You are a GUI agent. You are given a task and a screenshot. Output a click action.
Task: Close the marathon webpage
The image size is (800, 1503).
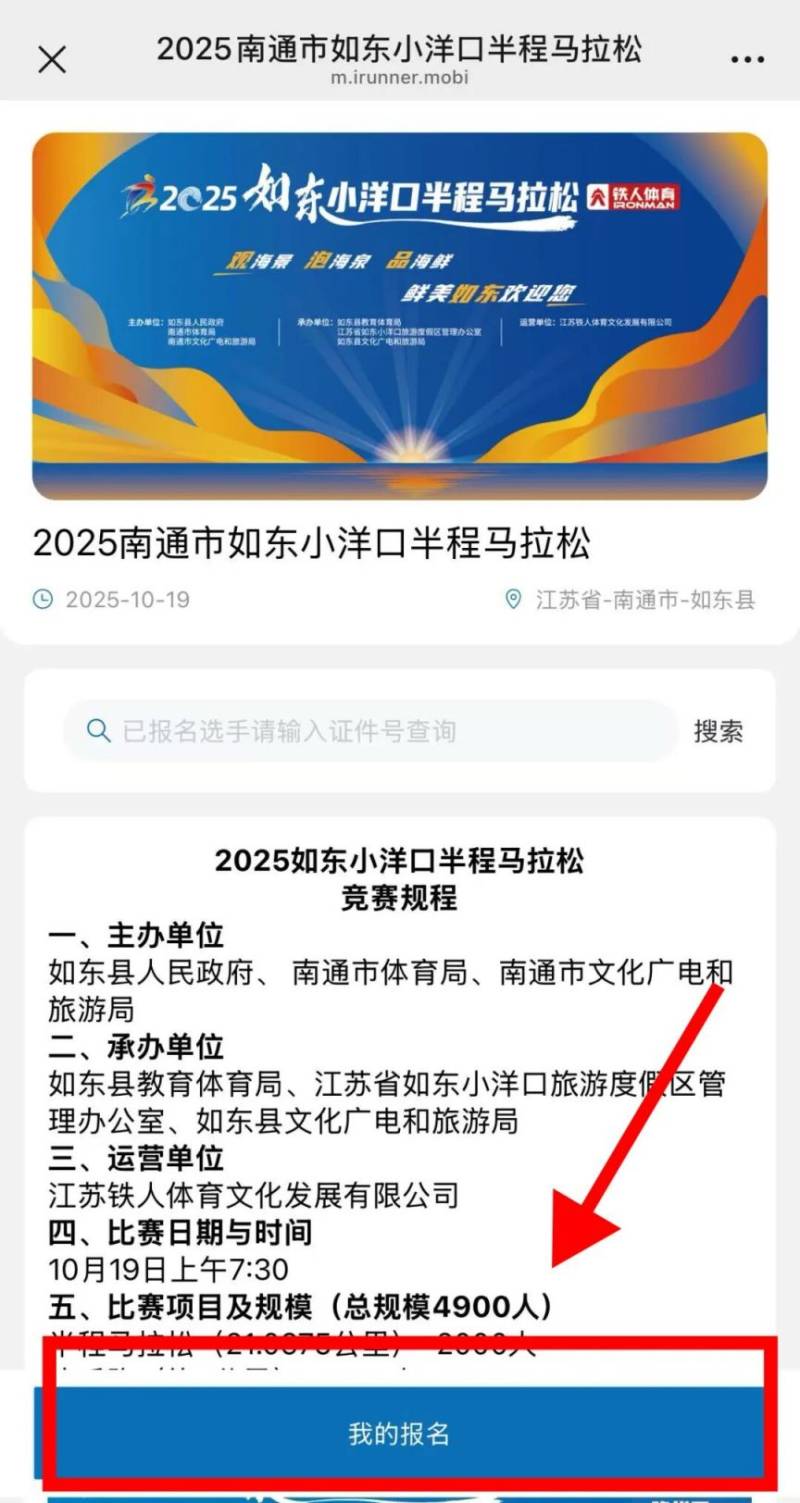[x=52, y=60]
